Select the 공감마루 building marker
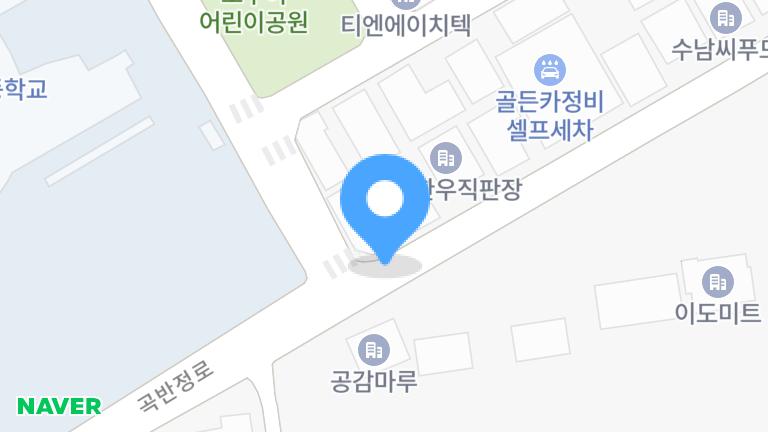 coord(373,349)
